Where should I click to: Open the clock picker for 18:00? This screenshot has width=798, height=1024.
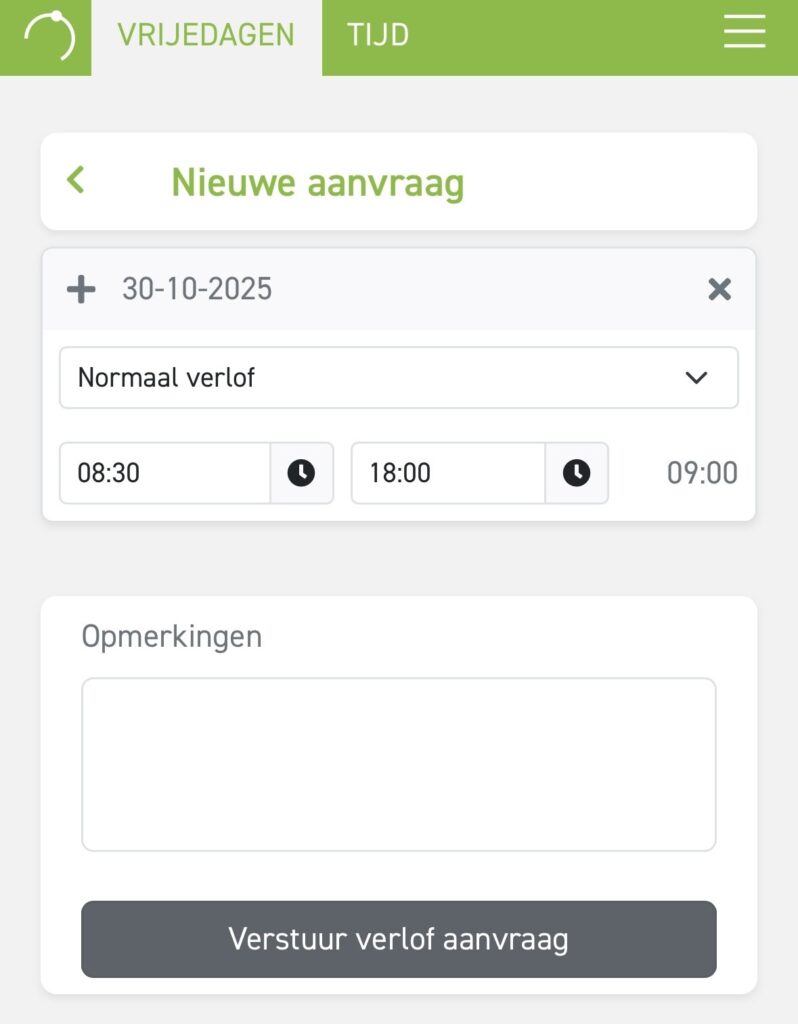click(576, 473)
